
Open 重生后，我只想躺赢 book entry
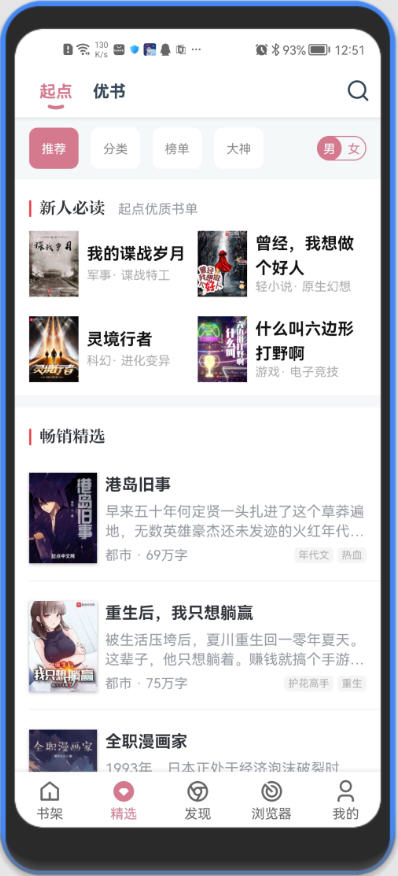pos(198,646)
